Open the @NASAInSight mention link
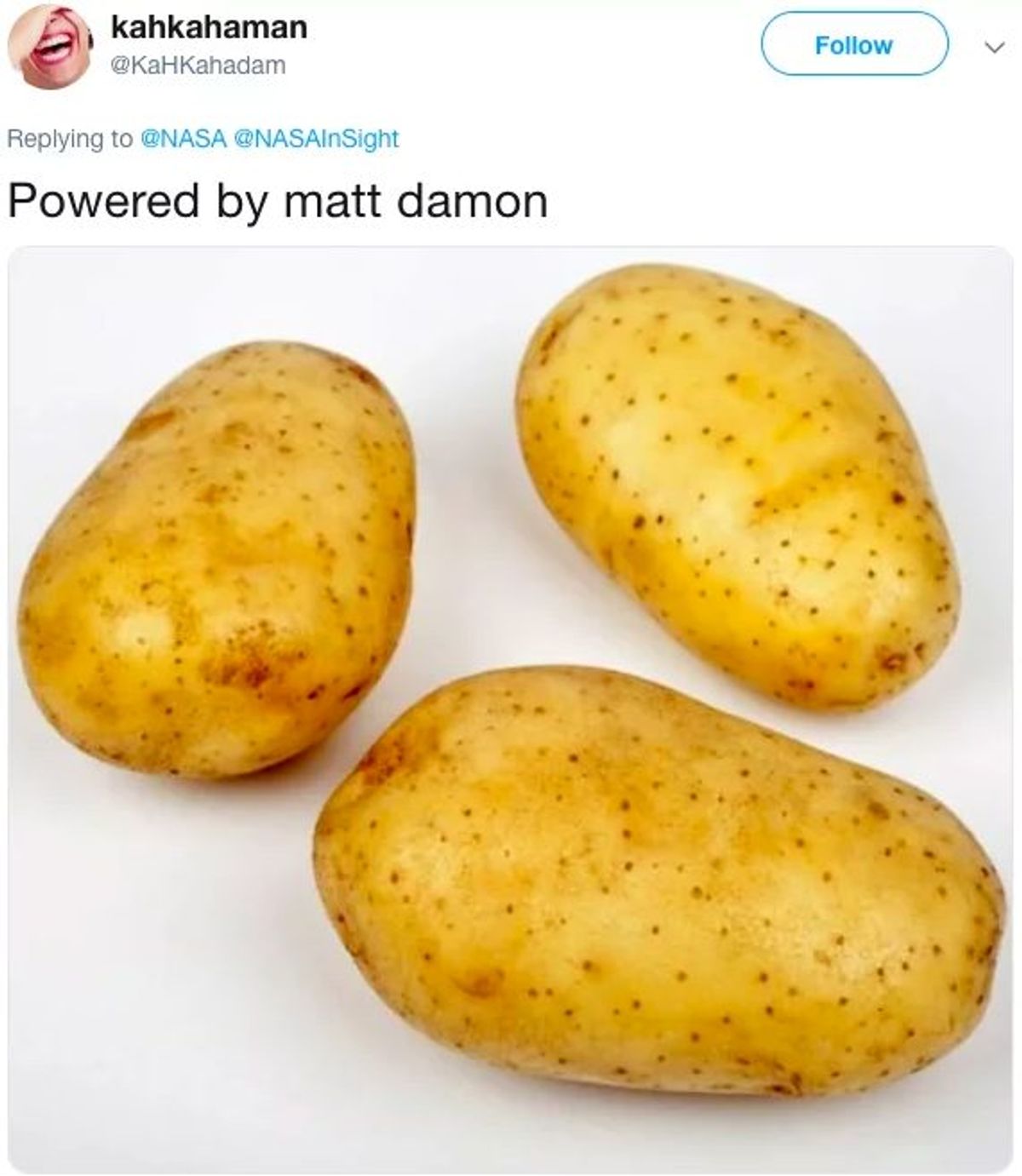The width and height of the screenshot is (1022, 1176). point(315,139)
